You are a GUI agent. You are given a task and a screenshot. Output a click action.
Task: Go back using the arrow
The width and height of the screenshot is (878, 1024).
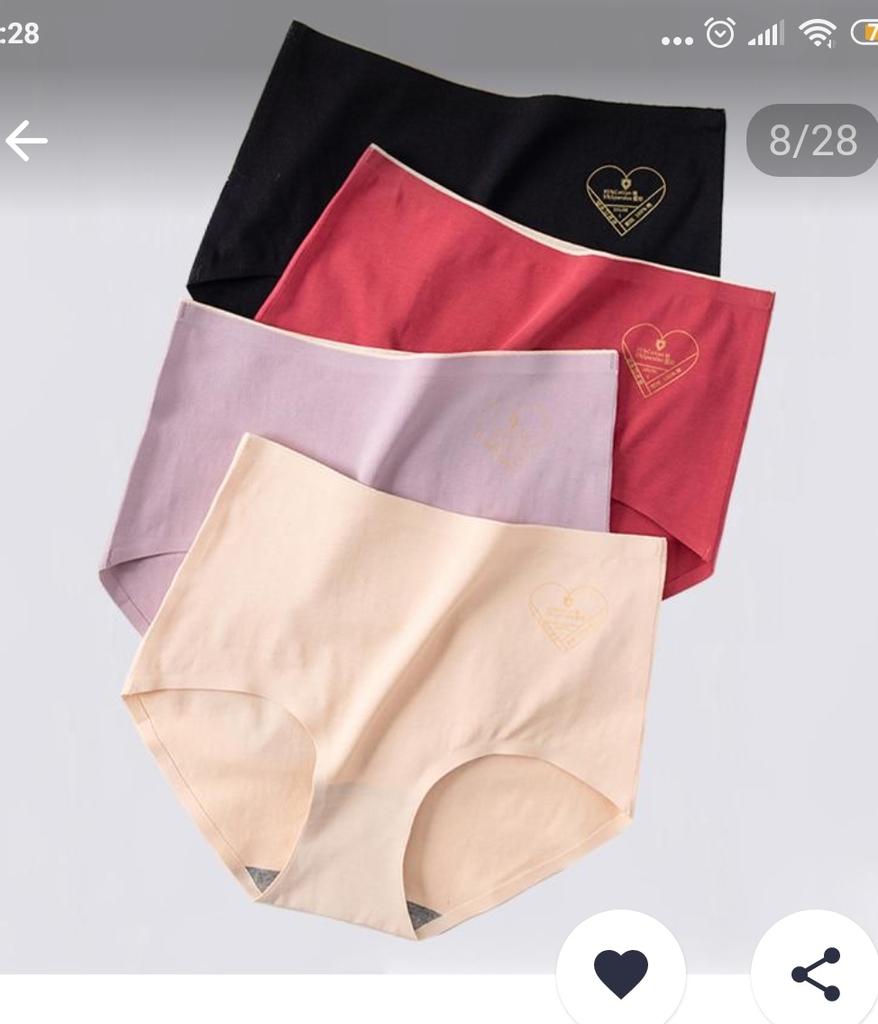pyautogui.click(x=27, y=141)
